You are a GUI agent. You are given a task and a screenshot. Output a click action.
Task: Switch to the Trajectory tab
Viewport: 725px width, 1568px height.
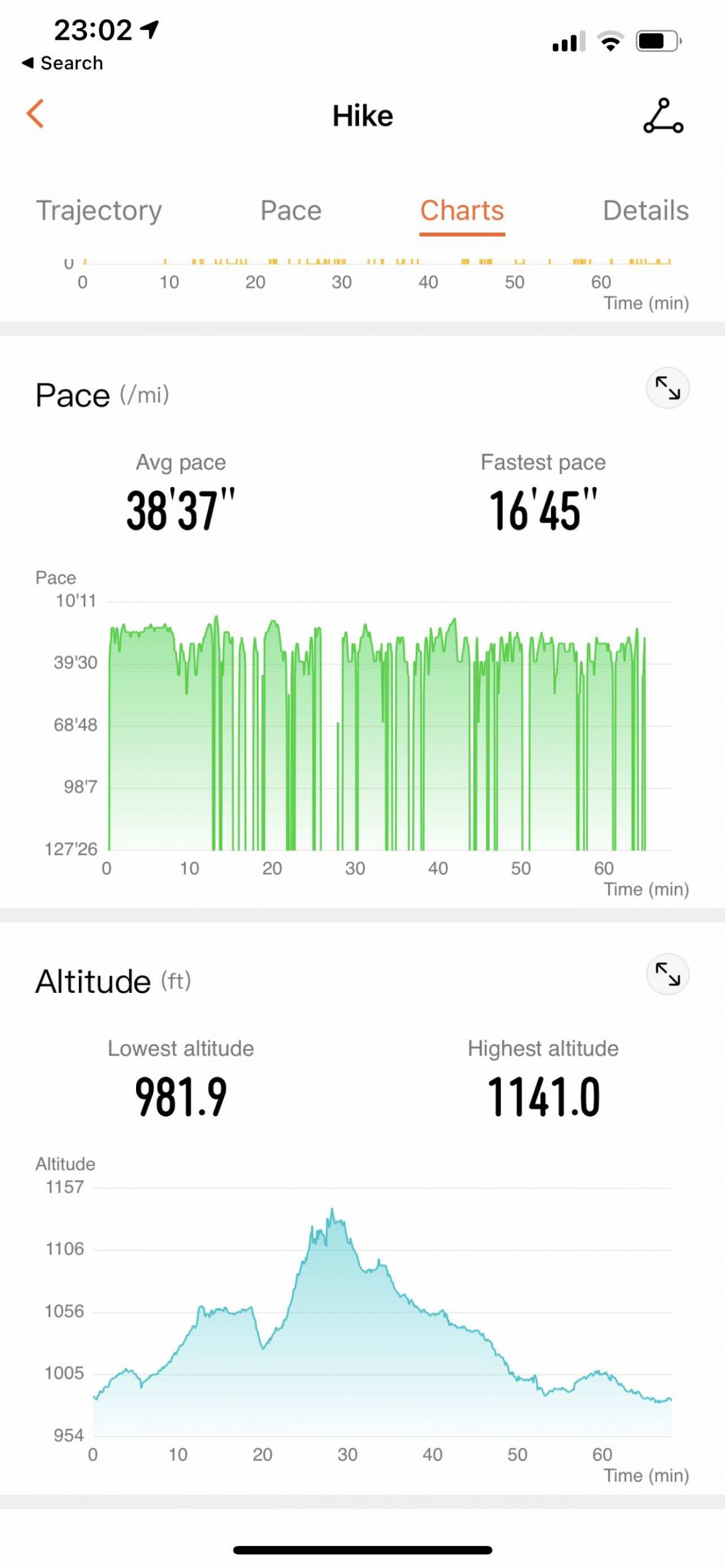coord(99,211)
